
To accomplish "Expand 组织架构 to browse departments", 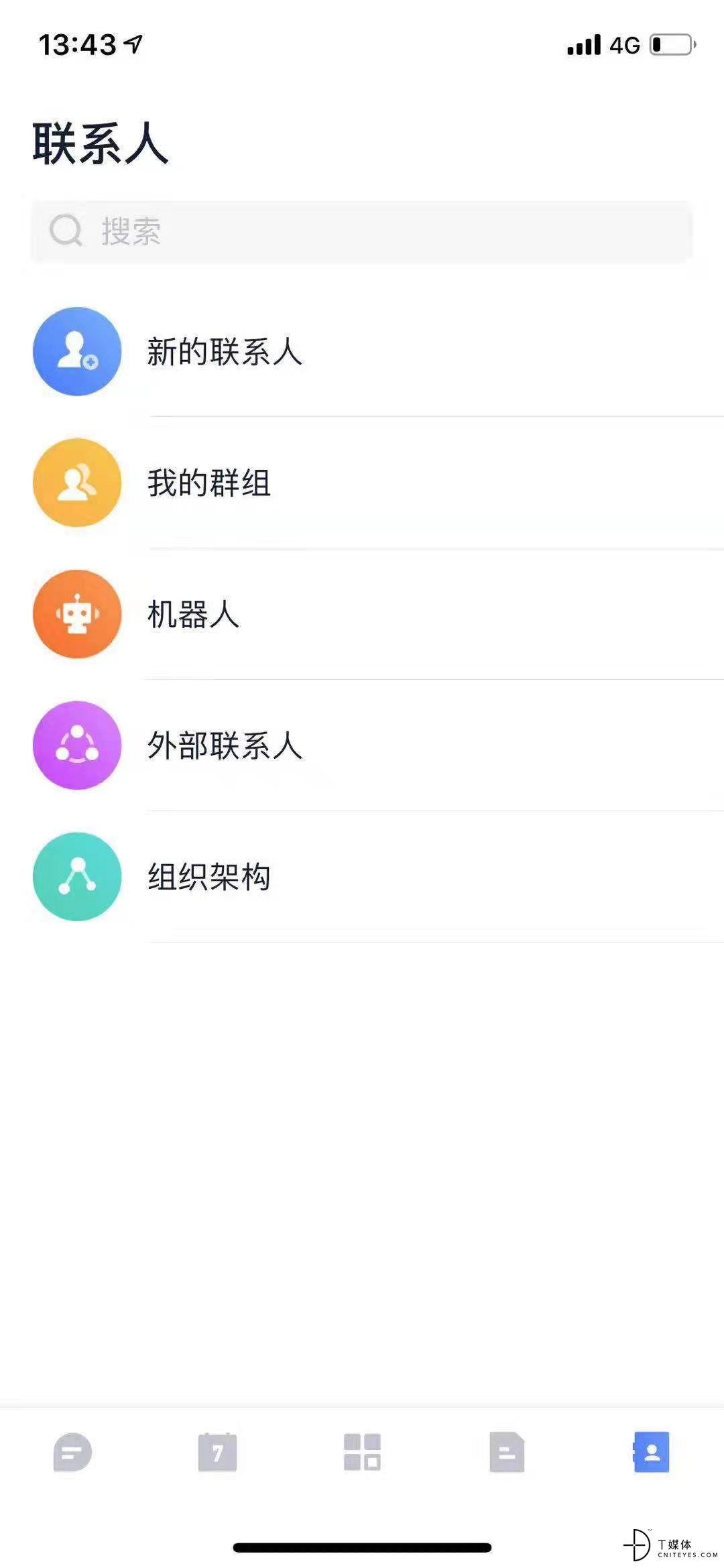I will (208, 876).
